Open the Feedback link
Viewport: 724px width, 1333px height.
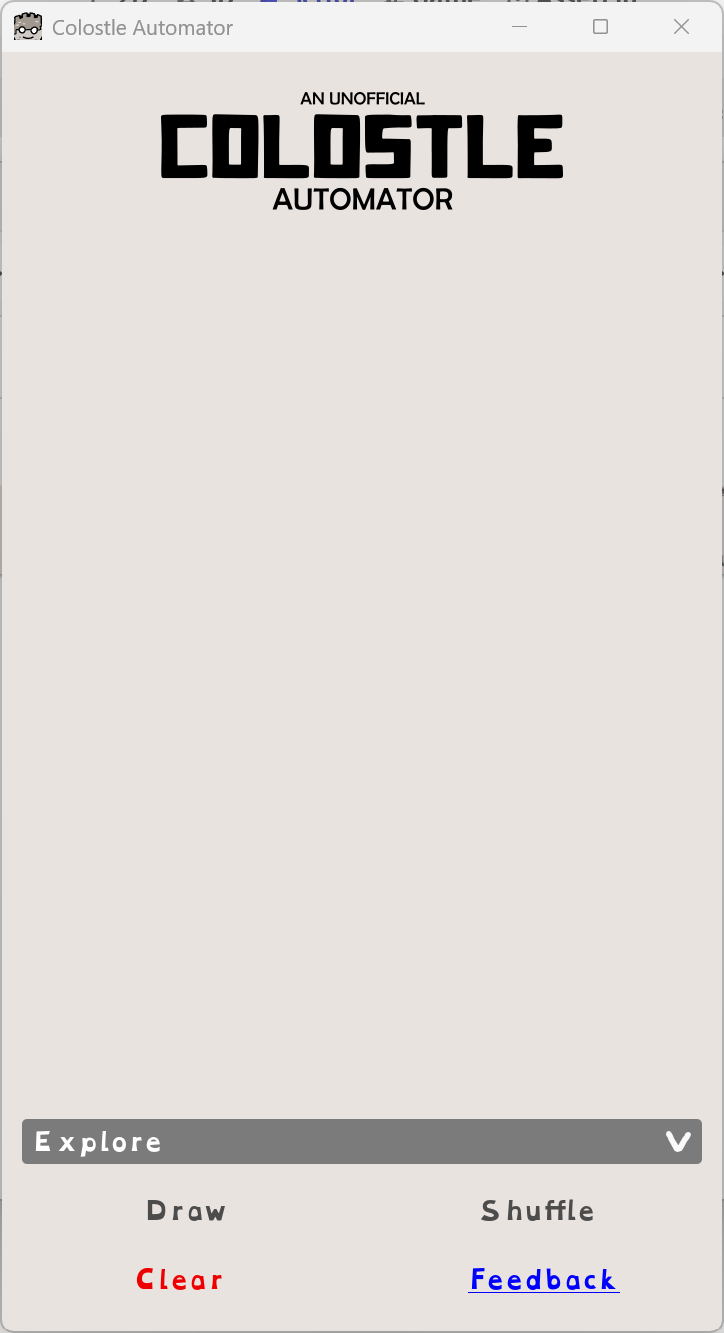(544, 1280)
